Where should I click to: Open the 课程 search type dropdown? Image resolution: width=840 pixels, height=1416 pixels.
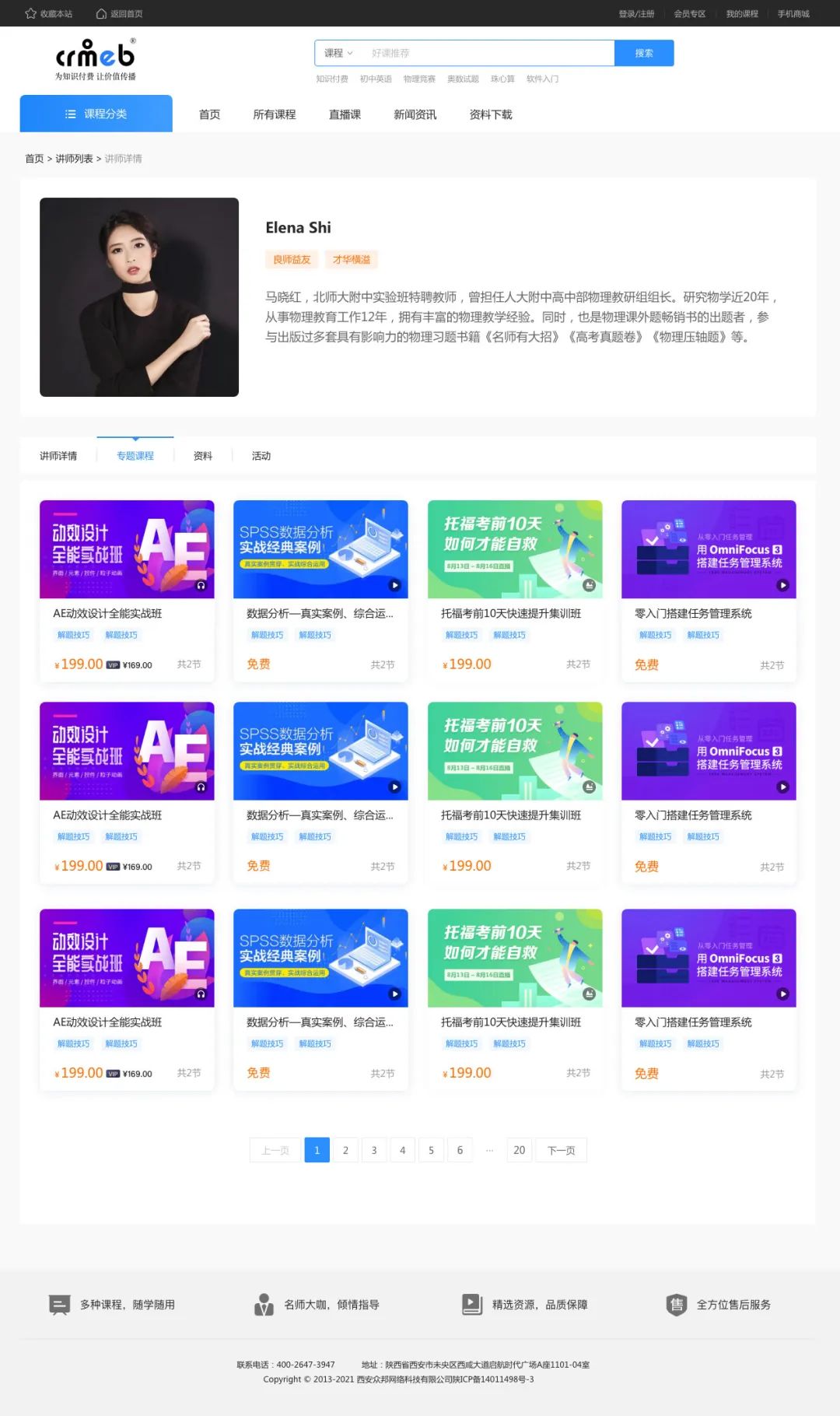[x=338, y=53]
